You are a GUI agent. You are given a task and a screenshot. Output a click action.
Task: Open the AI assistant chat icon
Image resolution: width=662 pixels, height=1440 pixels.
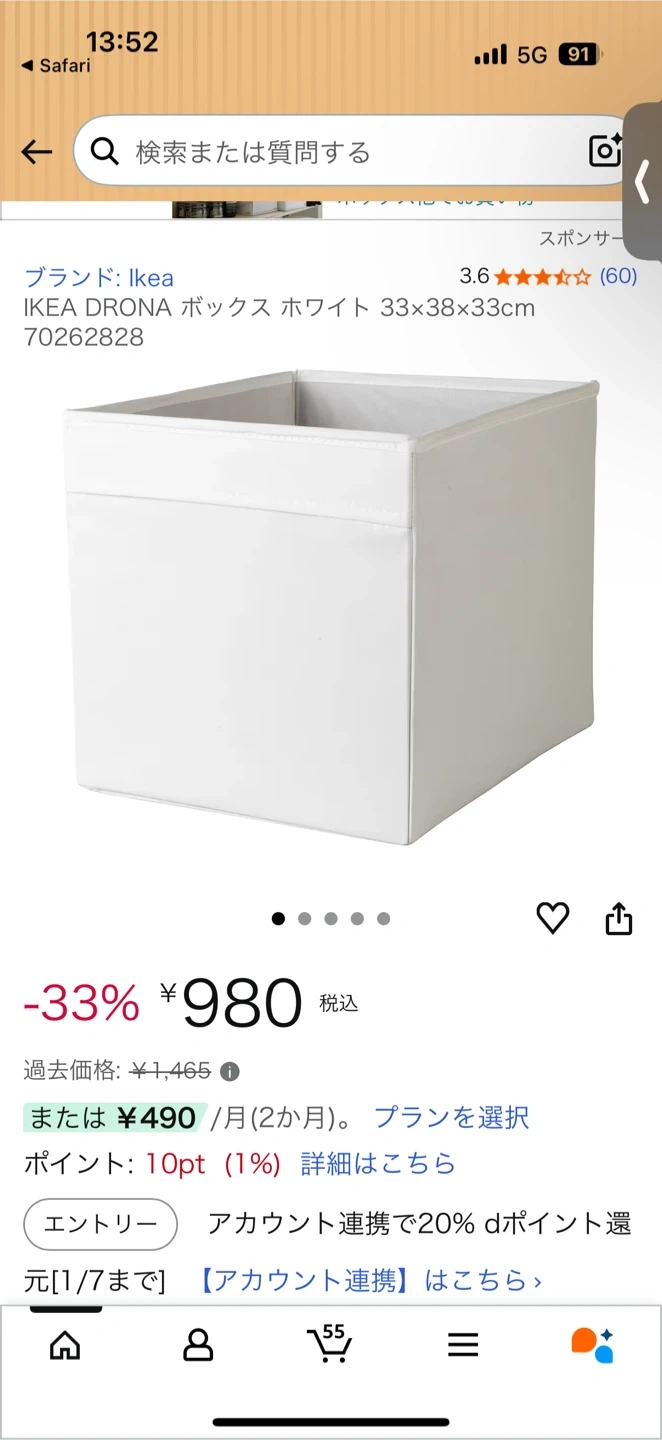[592, 1345]
